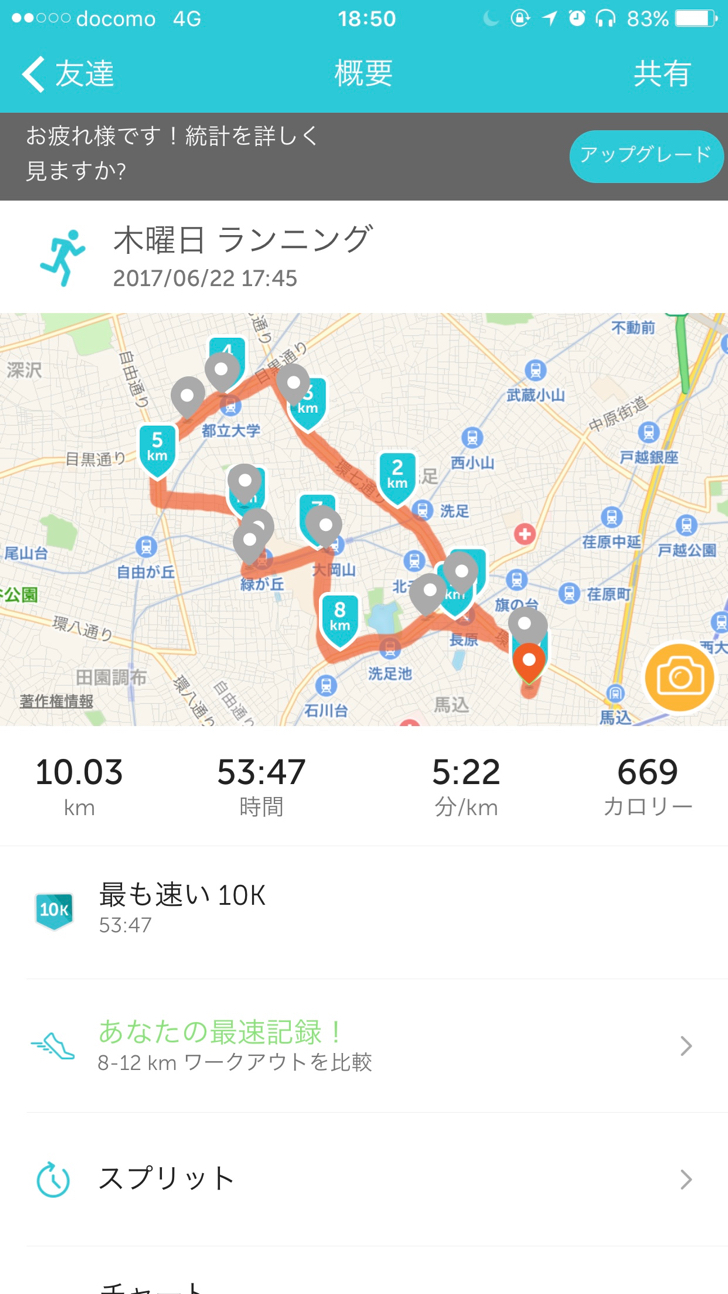The height and width of the screenshot is (1294, 728).
Task: Open the スプリット splits row
Action: click(x=364, y=1179)
